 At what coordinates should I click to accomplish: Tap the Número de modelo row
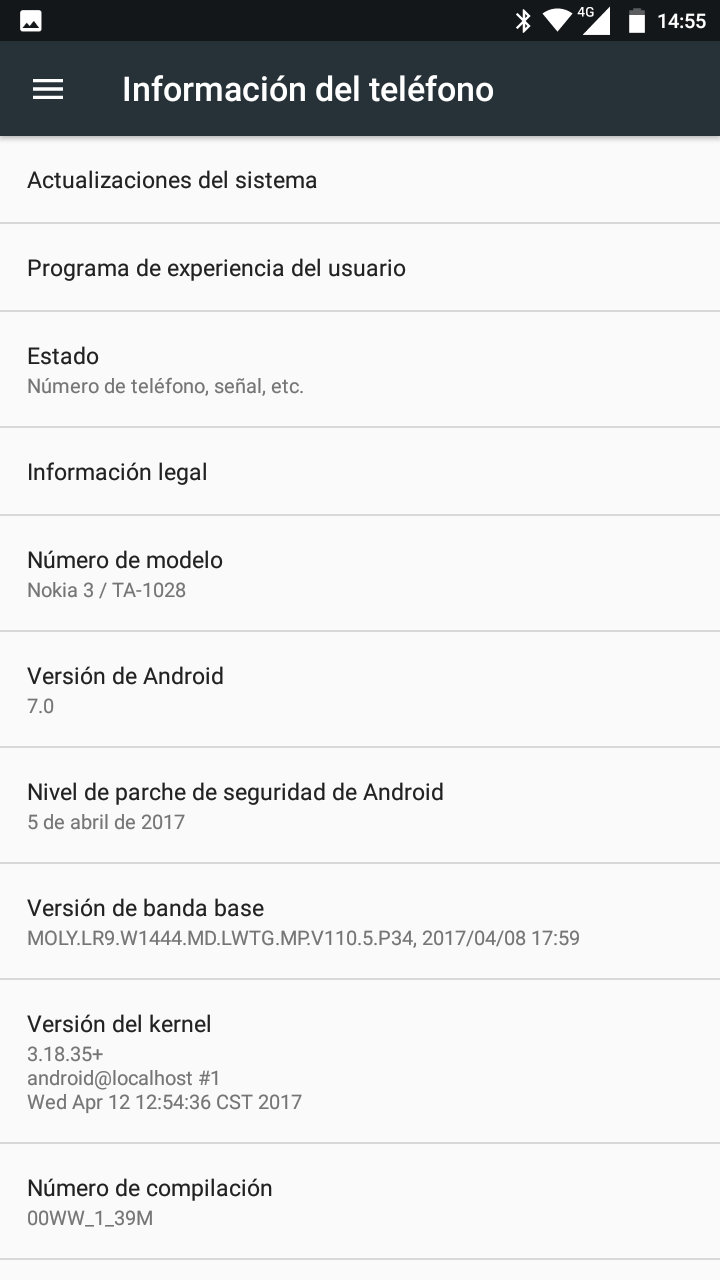360,574
